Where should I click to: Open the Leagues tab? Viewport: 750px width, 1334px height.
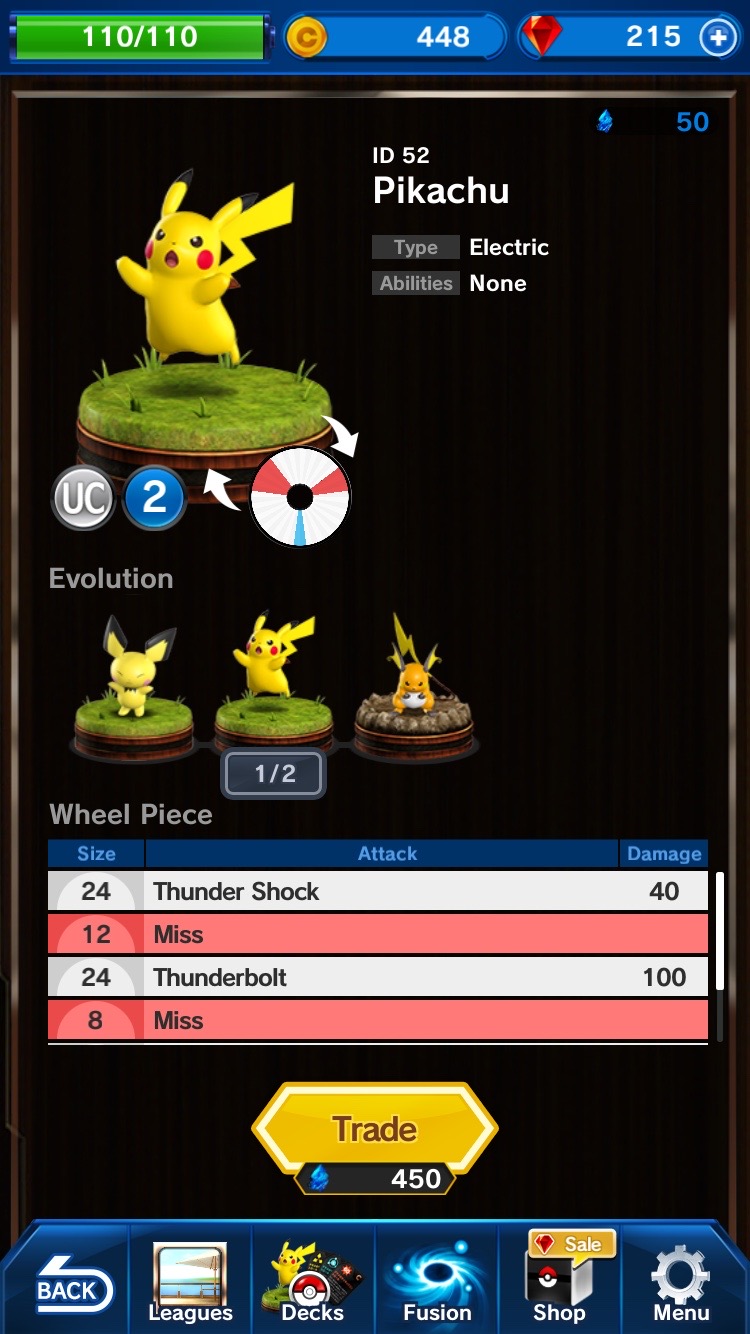pyautogui.click(x=190, y=1284)
